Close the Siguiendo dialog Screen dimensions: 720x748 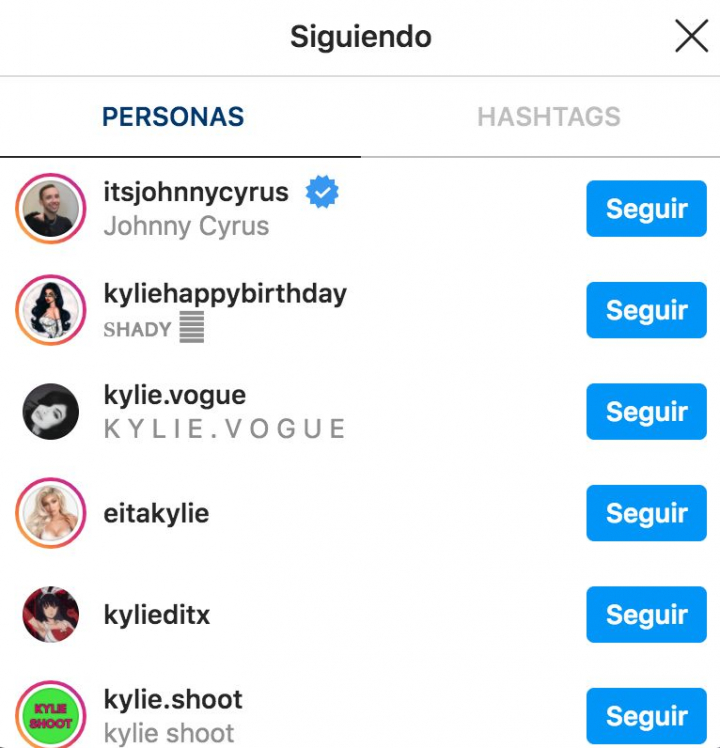click(x=691, y=37)
